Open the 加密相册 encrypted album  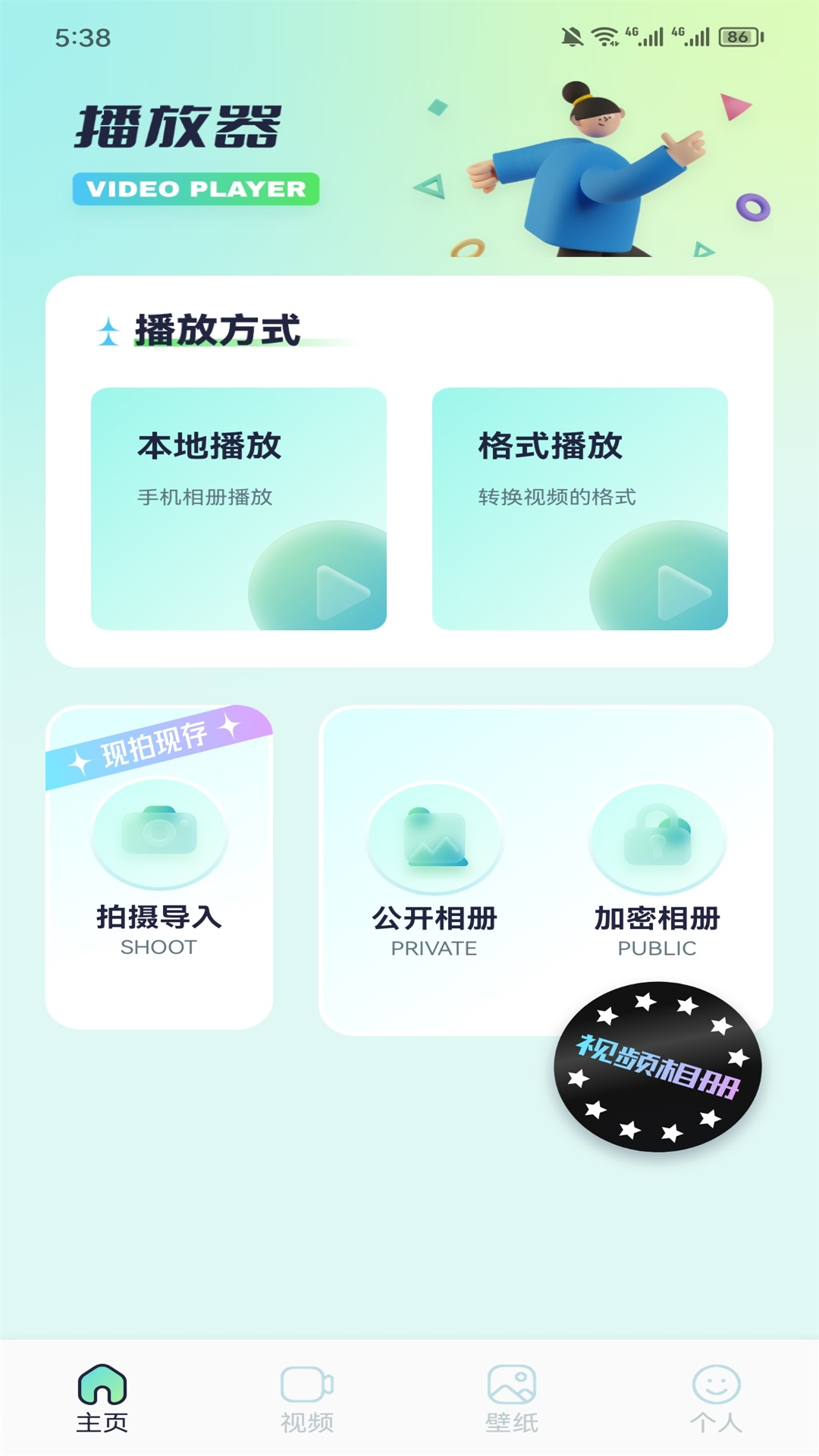click(657, 872)
